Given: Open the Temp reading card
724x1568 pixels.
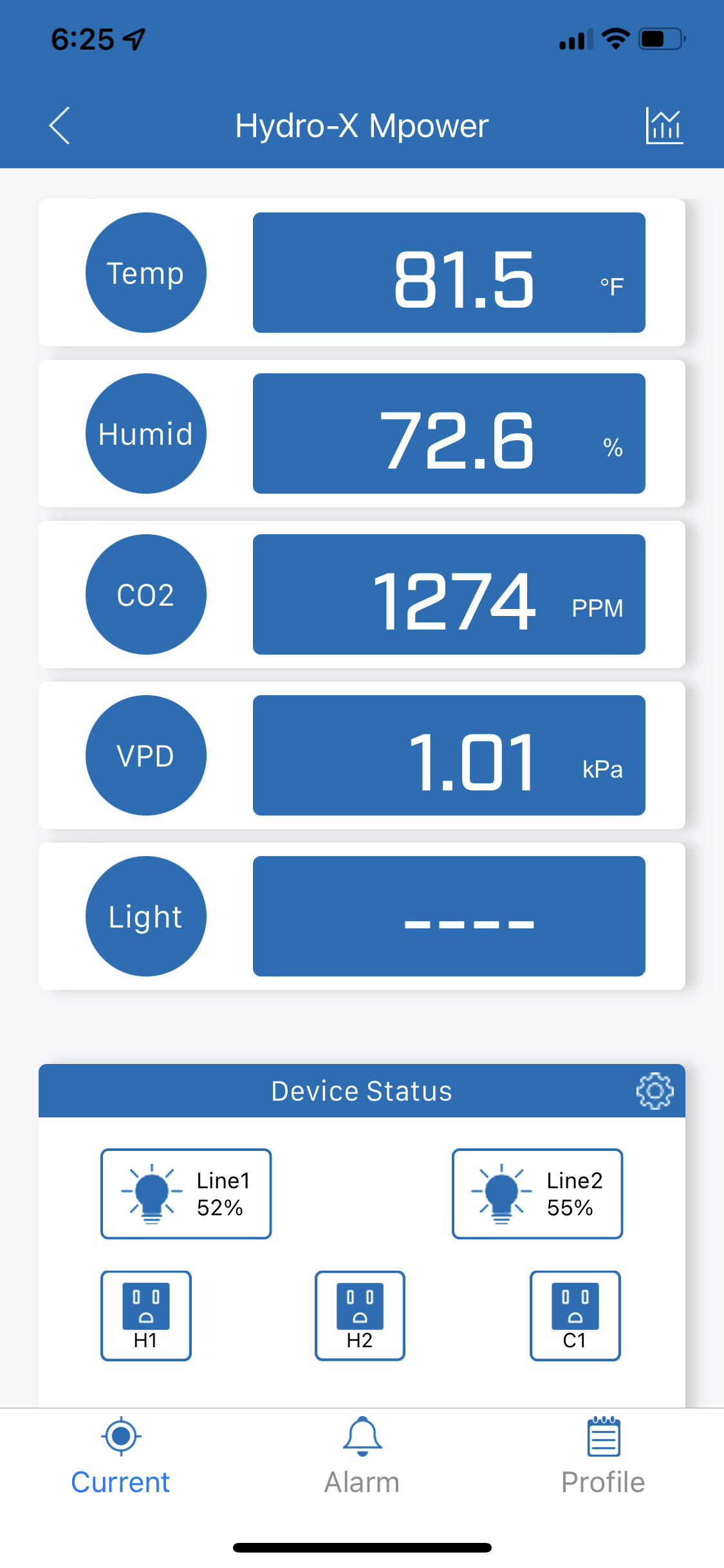Looking at the screenshot, I should pyautogui.click(x=362, y=272).
